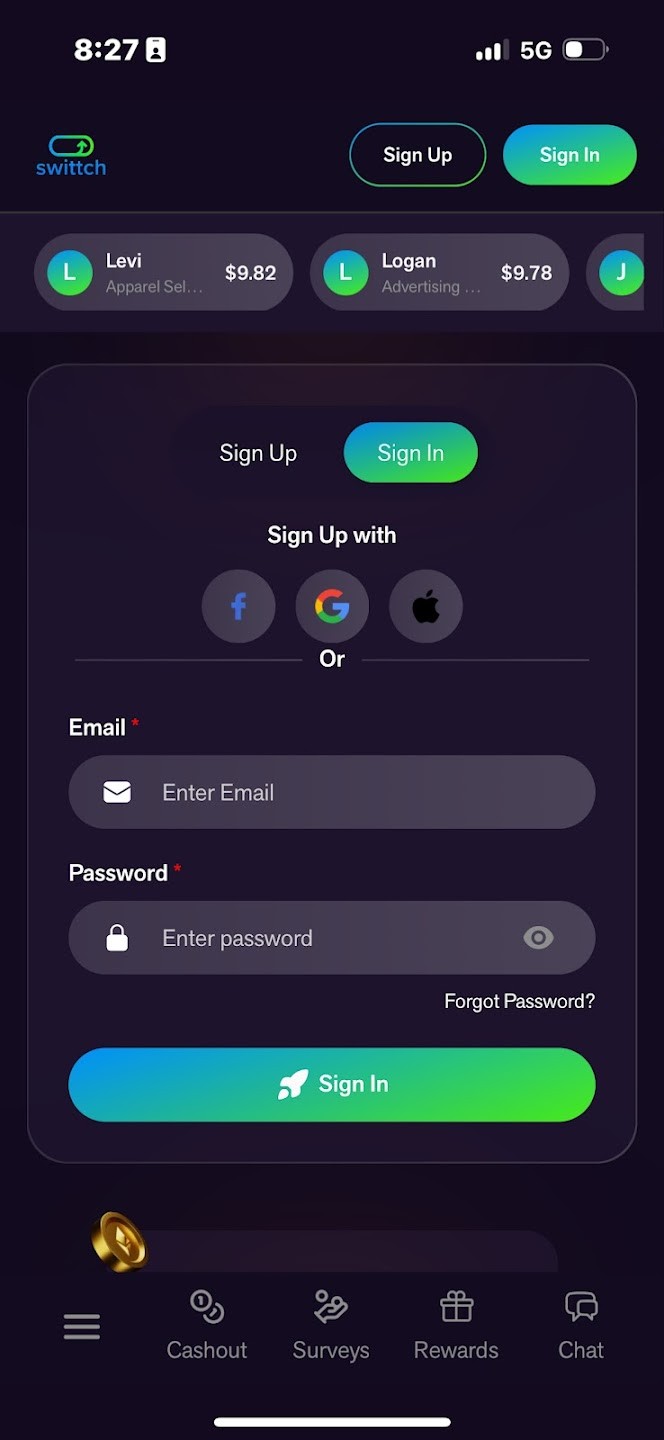Show password with the eye icon

coord(538,938)
